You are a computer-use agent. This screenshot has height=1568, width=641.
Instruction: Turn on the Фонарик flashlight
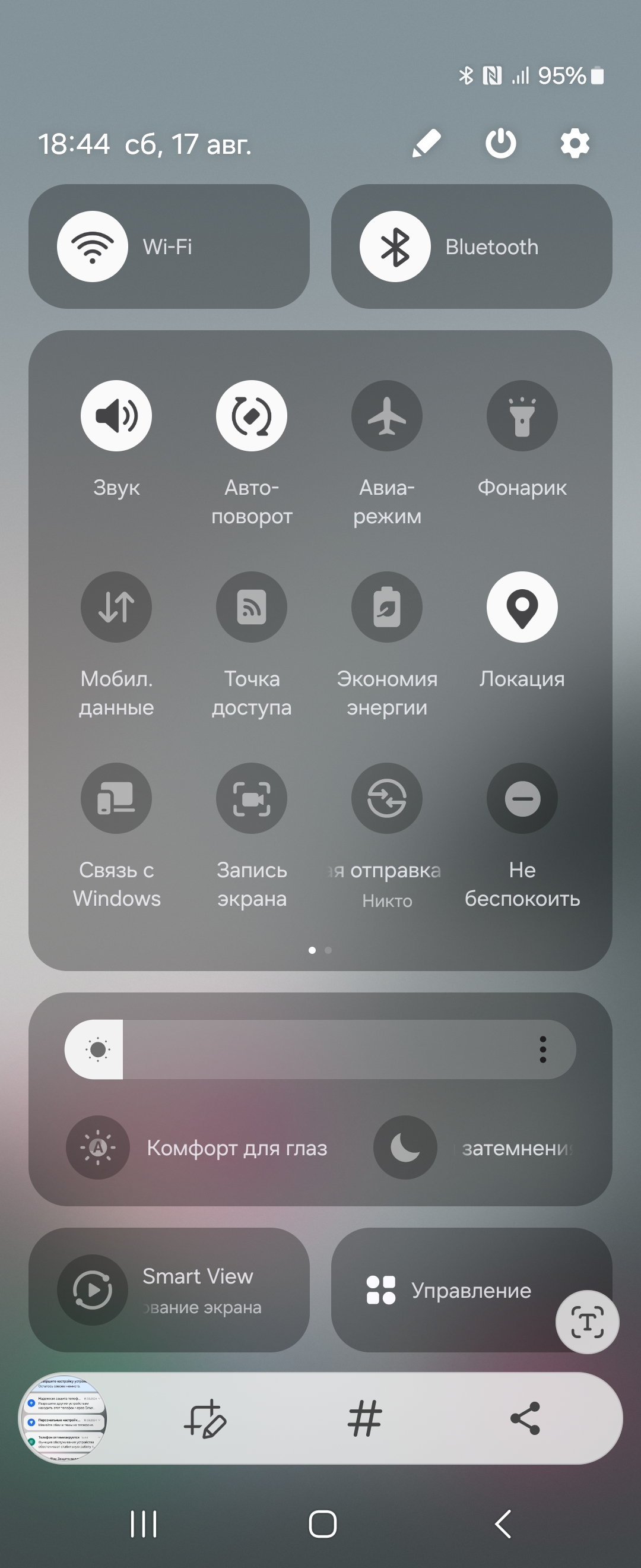[522, 416]
